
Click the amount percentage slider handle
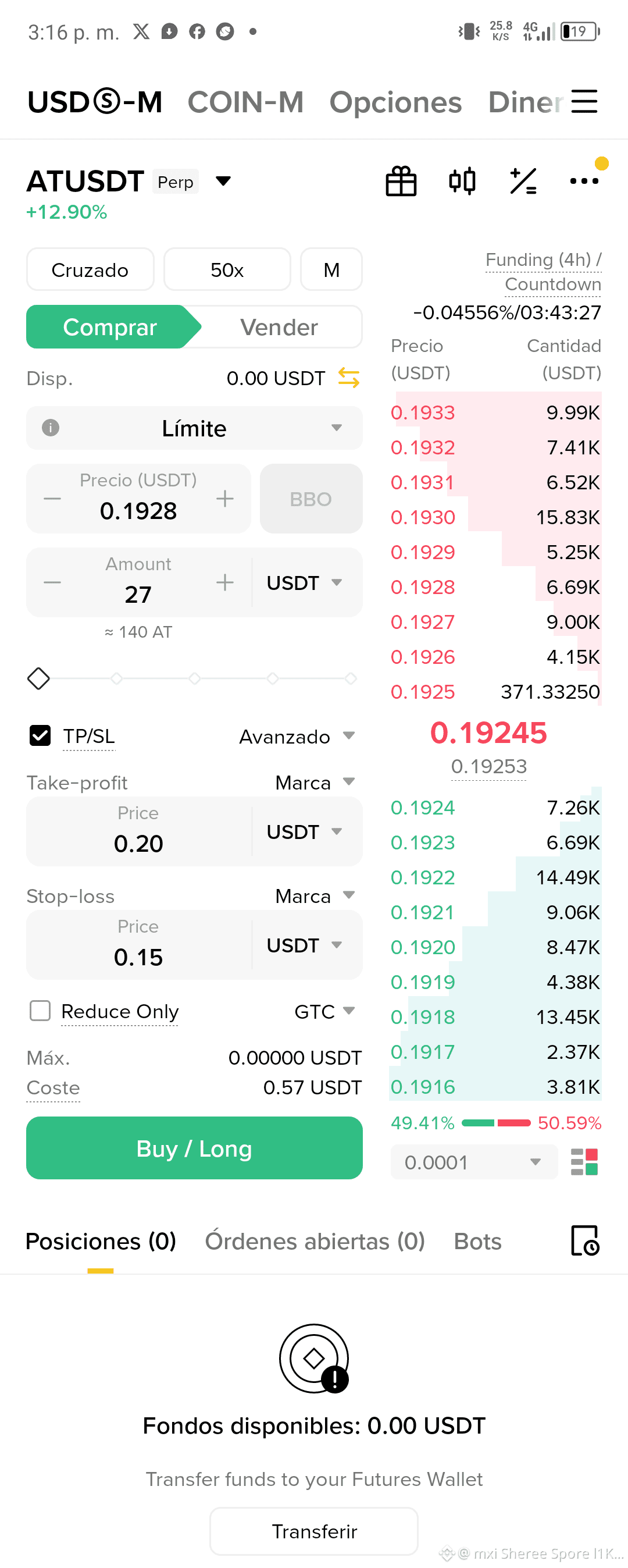pyautogui.click(x=38, y=678)
